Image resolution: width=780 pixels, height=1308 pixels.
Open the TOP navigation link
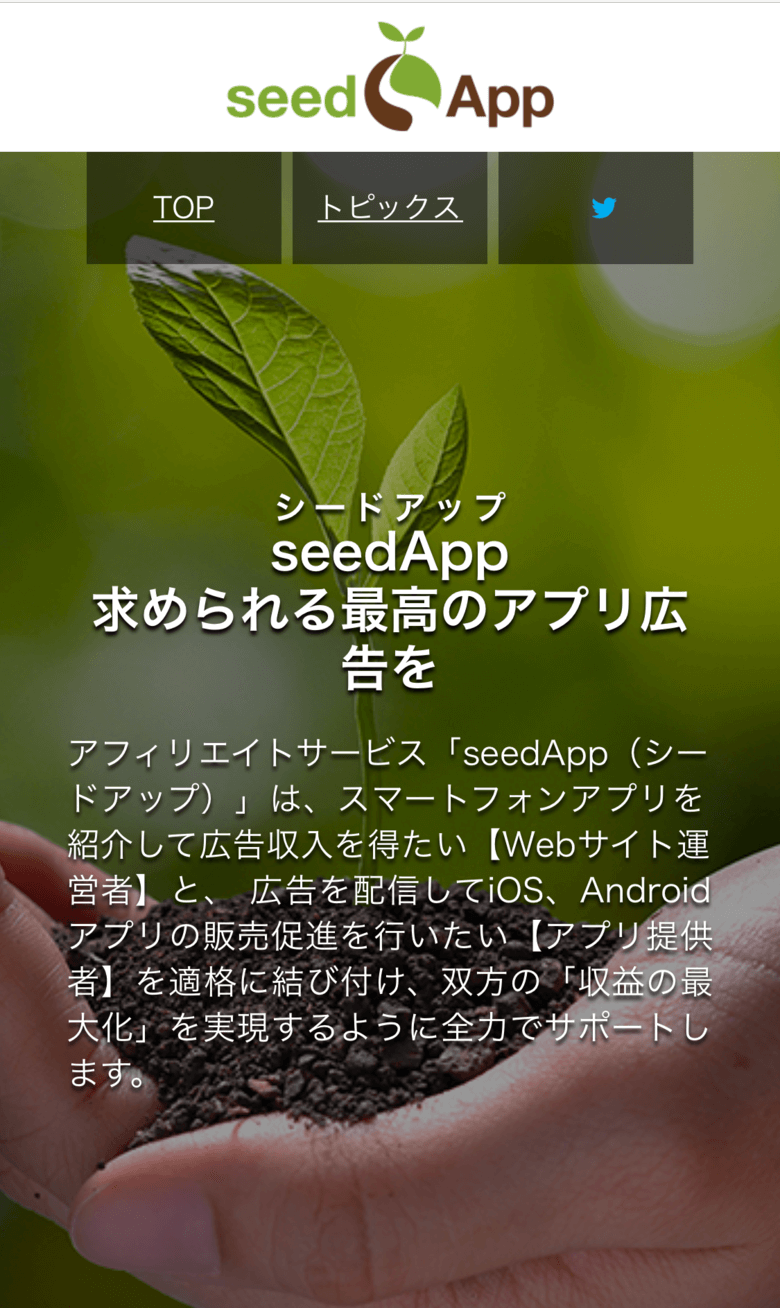184,208
